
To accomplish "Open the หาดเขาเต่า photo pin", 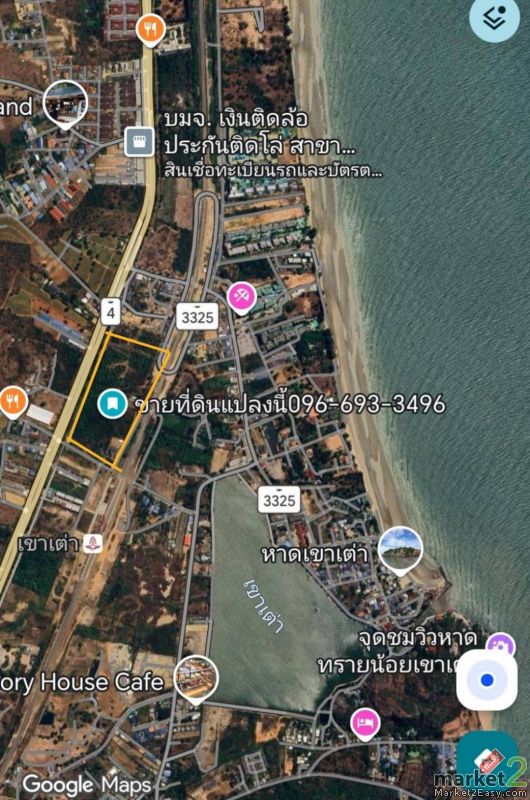I will point(400,551).
